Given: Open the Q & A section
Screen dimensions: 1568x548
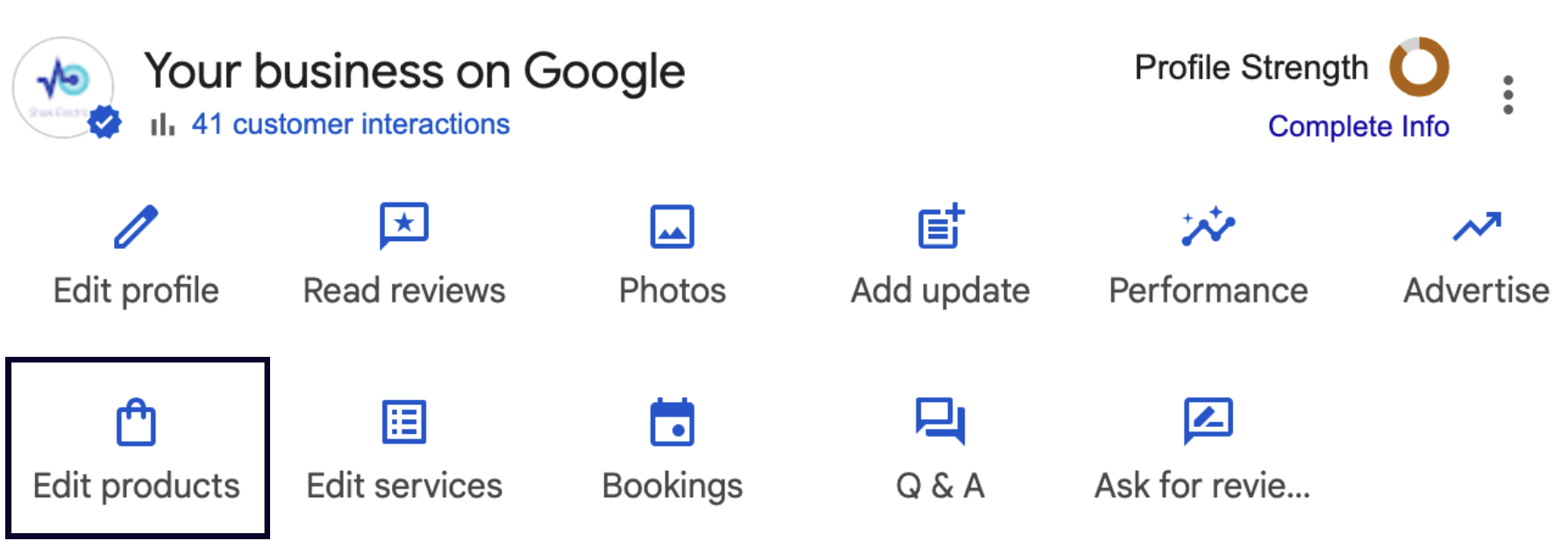Looking at the screenshot, I should tap(940, 449).
